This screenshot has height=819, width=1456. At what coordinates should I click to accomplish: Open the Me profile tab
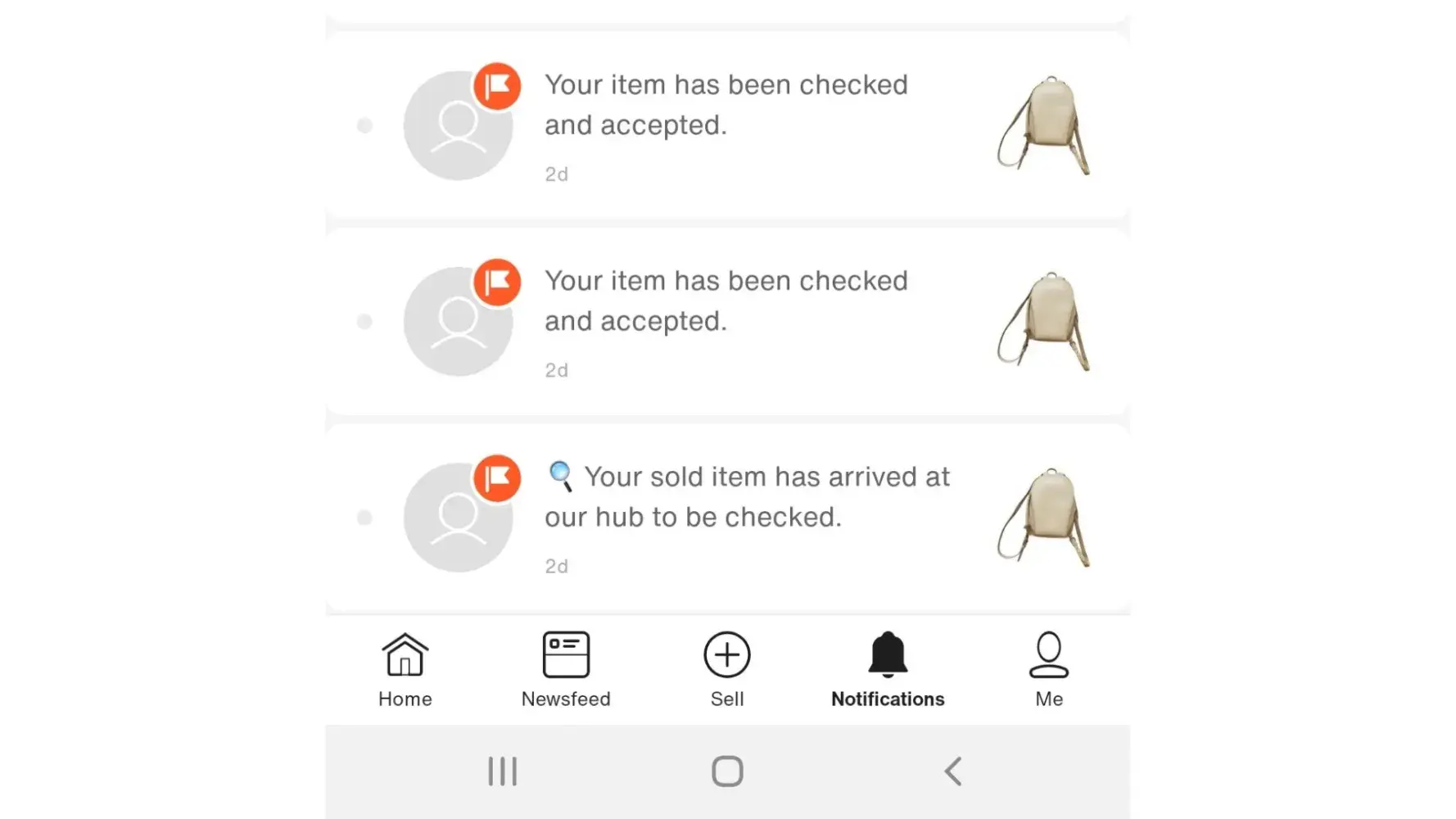1049,668
